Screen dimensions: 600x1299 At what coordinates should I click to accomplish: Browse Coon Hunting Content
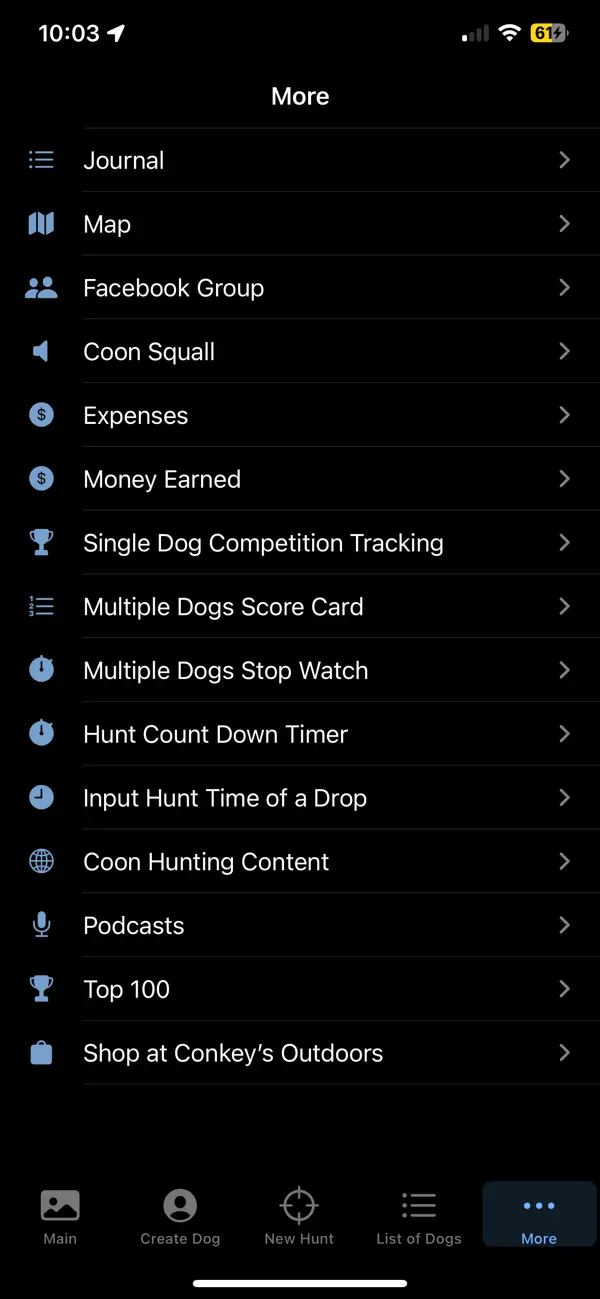(x=300, y=862)
